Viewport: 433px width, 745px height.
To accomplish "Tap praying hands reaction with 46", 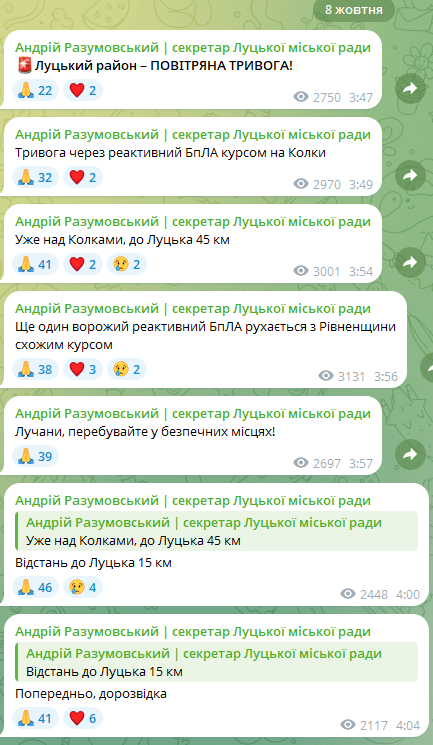I will click(35, 587).
